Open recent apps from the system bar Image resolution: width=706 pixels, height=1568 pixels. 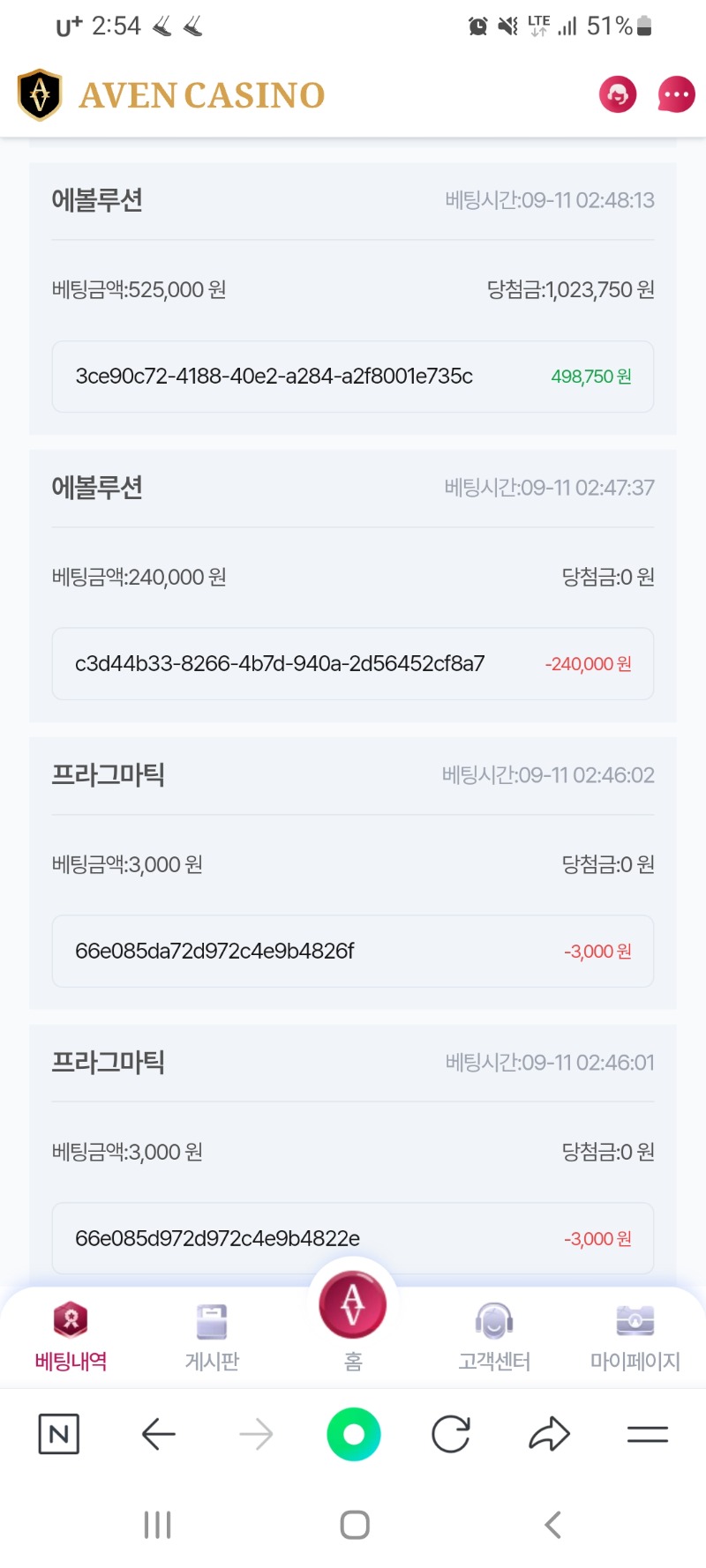(157, 1525)
